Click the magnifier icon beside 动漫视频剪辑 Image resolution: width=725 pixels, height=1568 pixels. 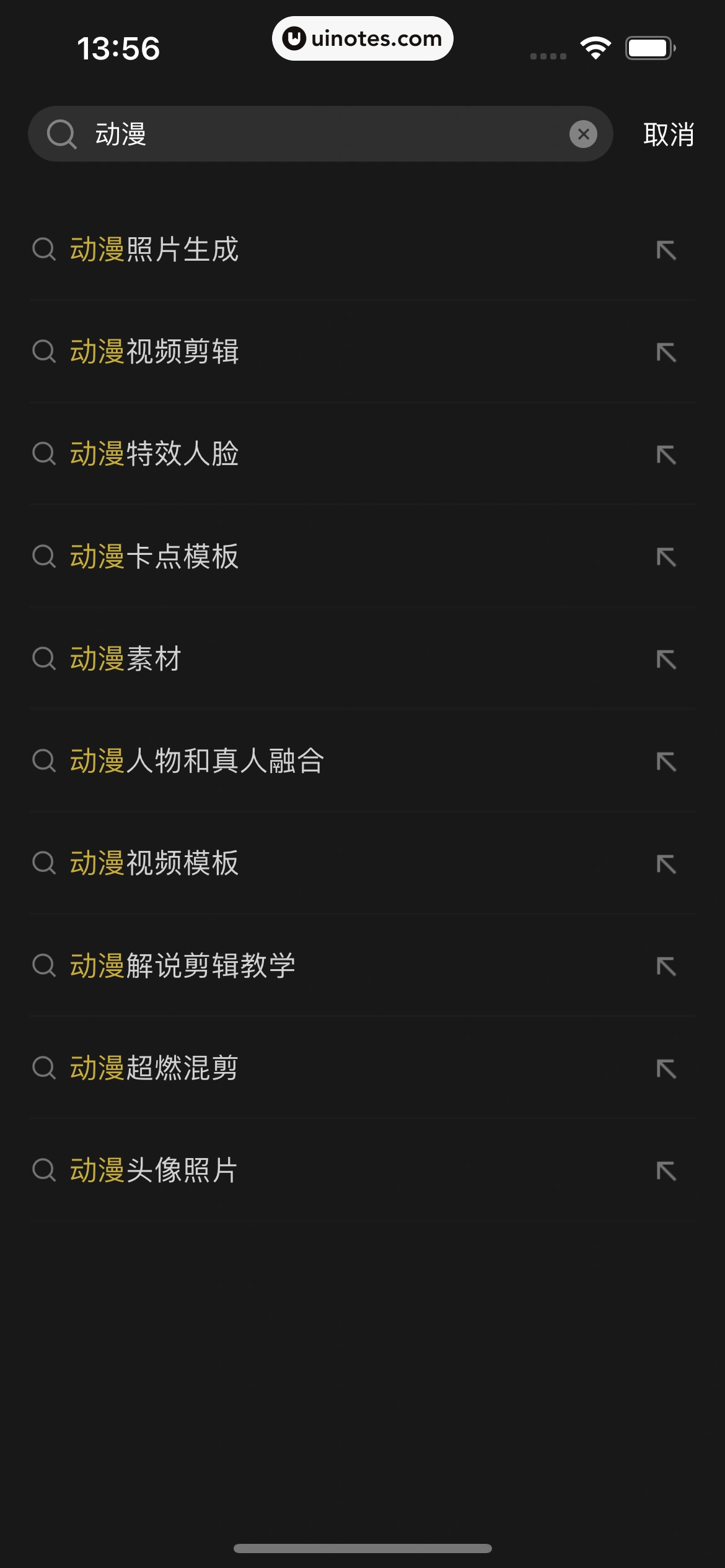tap(44, 352)
